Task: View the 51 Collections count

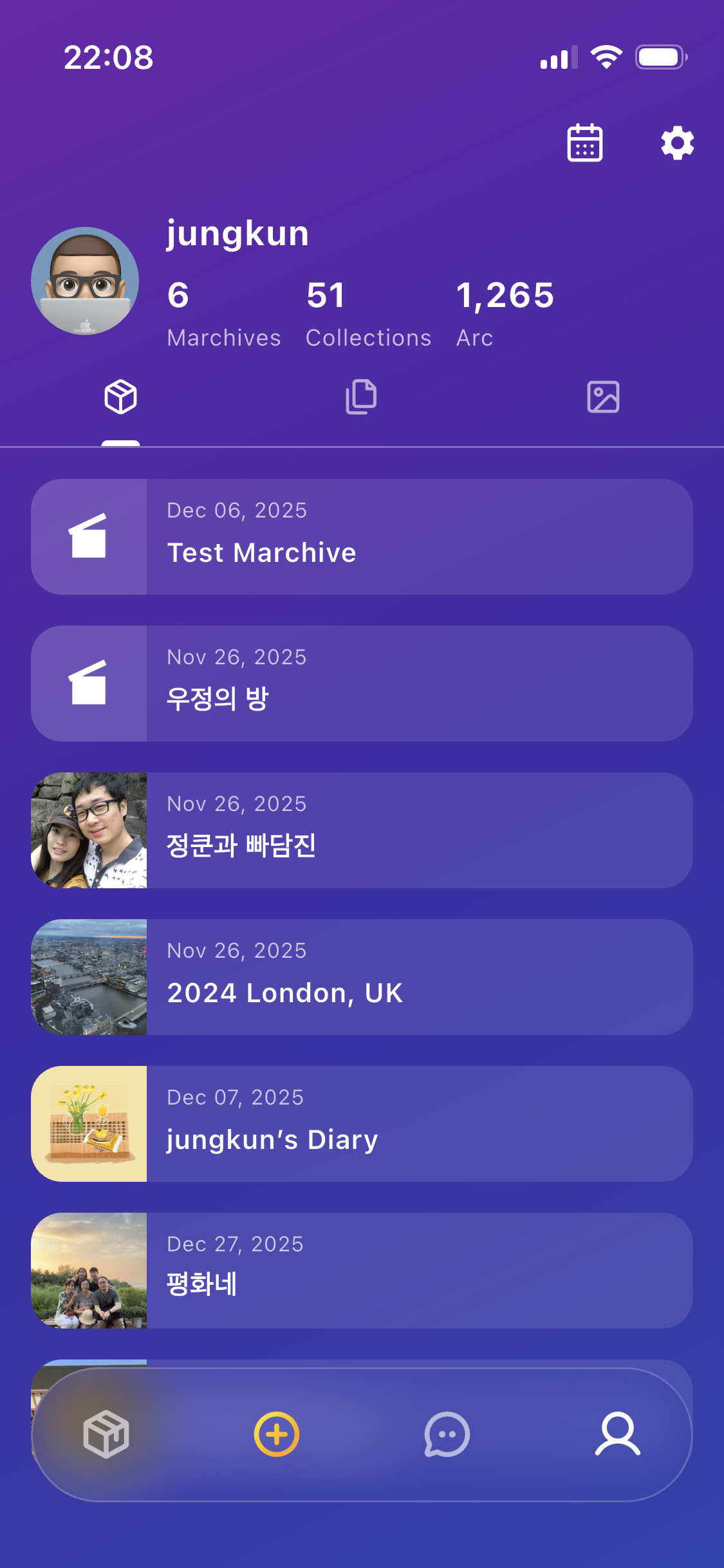Action: (369, 312)
